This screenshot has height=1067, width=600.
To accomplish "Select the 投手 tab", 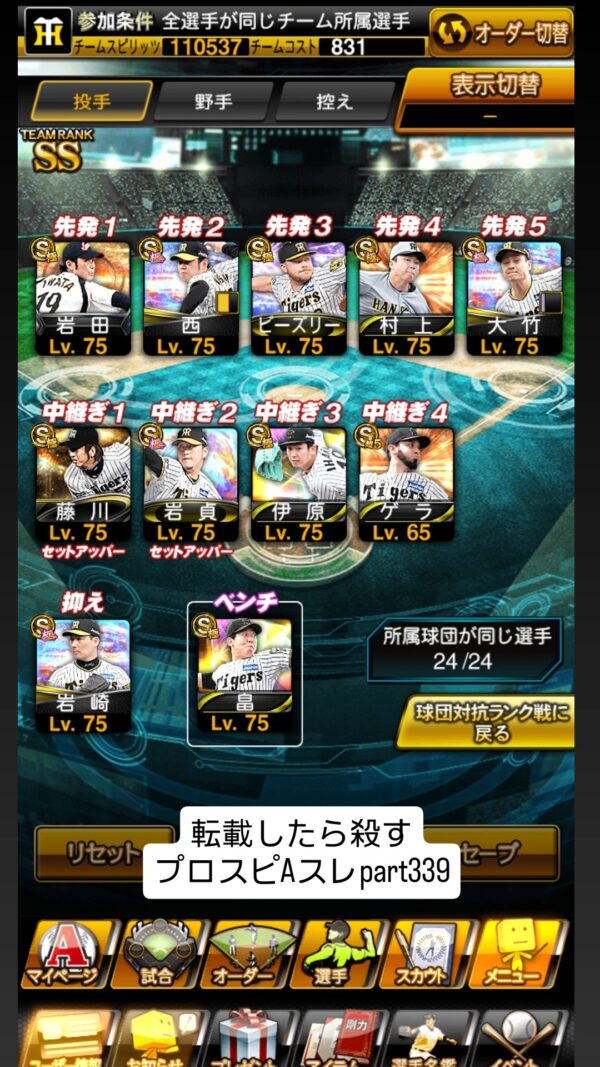I will click(92, 102).
